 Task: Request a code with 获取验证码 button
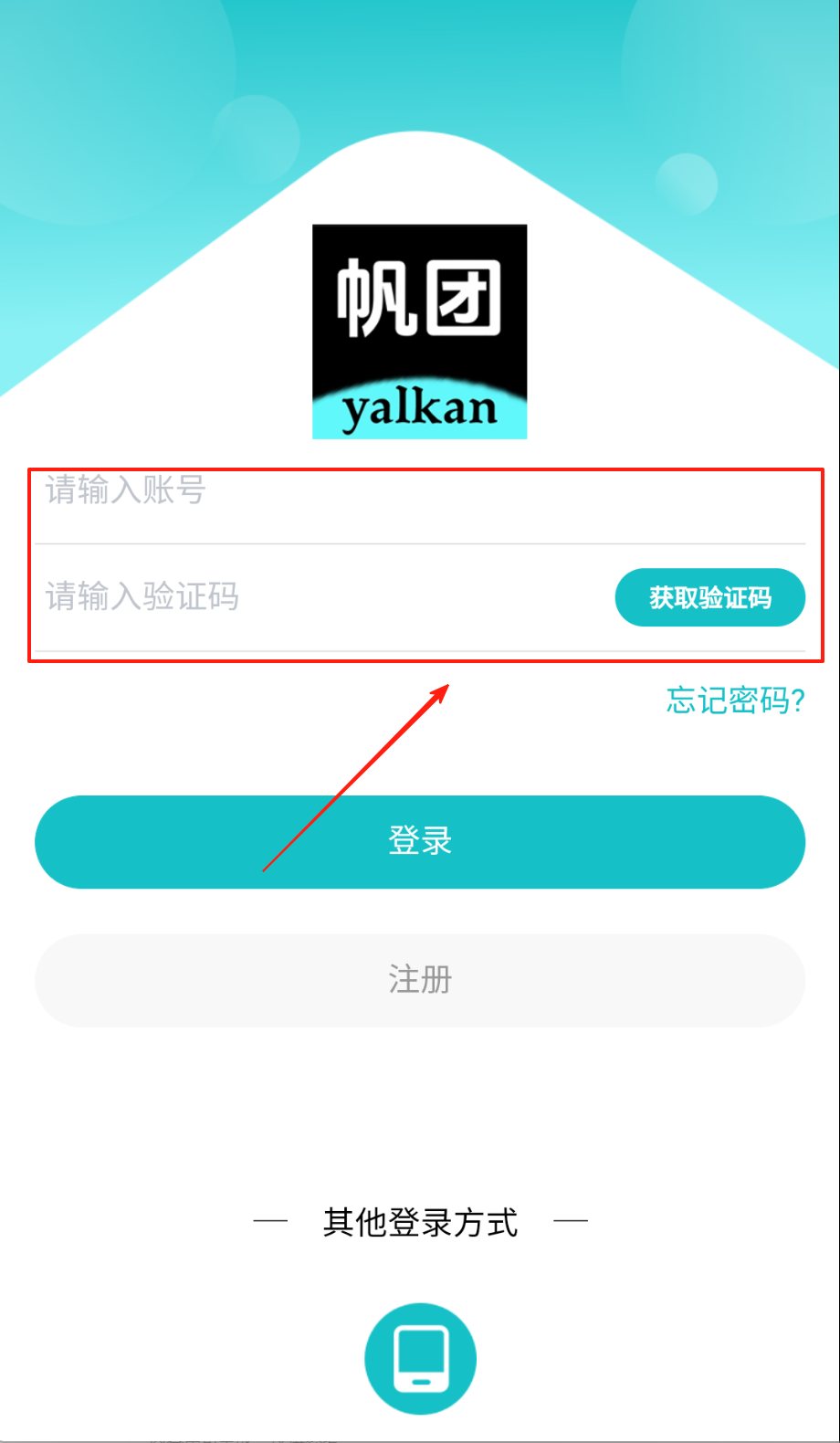coord(709,598)
